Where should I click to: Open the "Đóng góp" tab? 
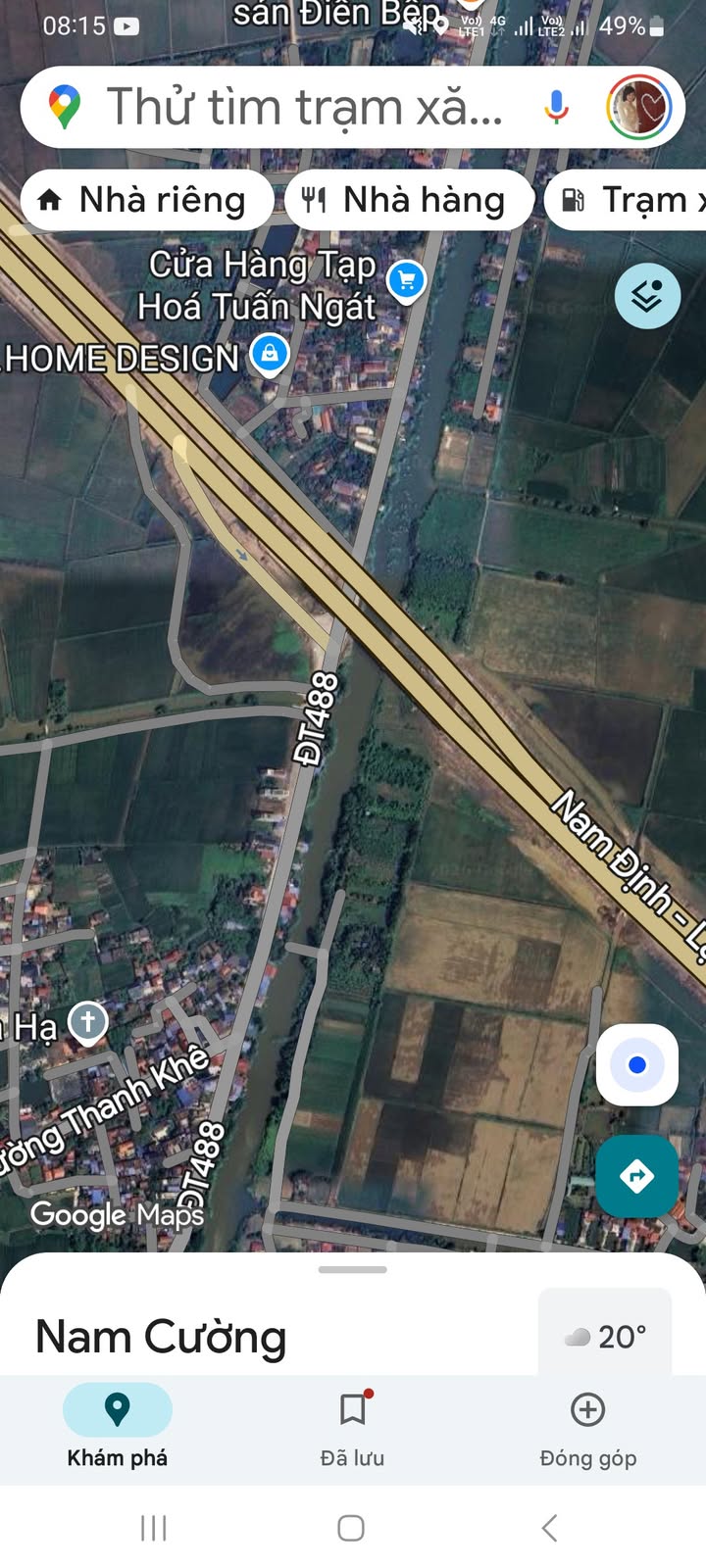(587, 1427)
